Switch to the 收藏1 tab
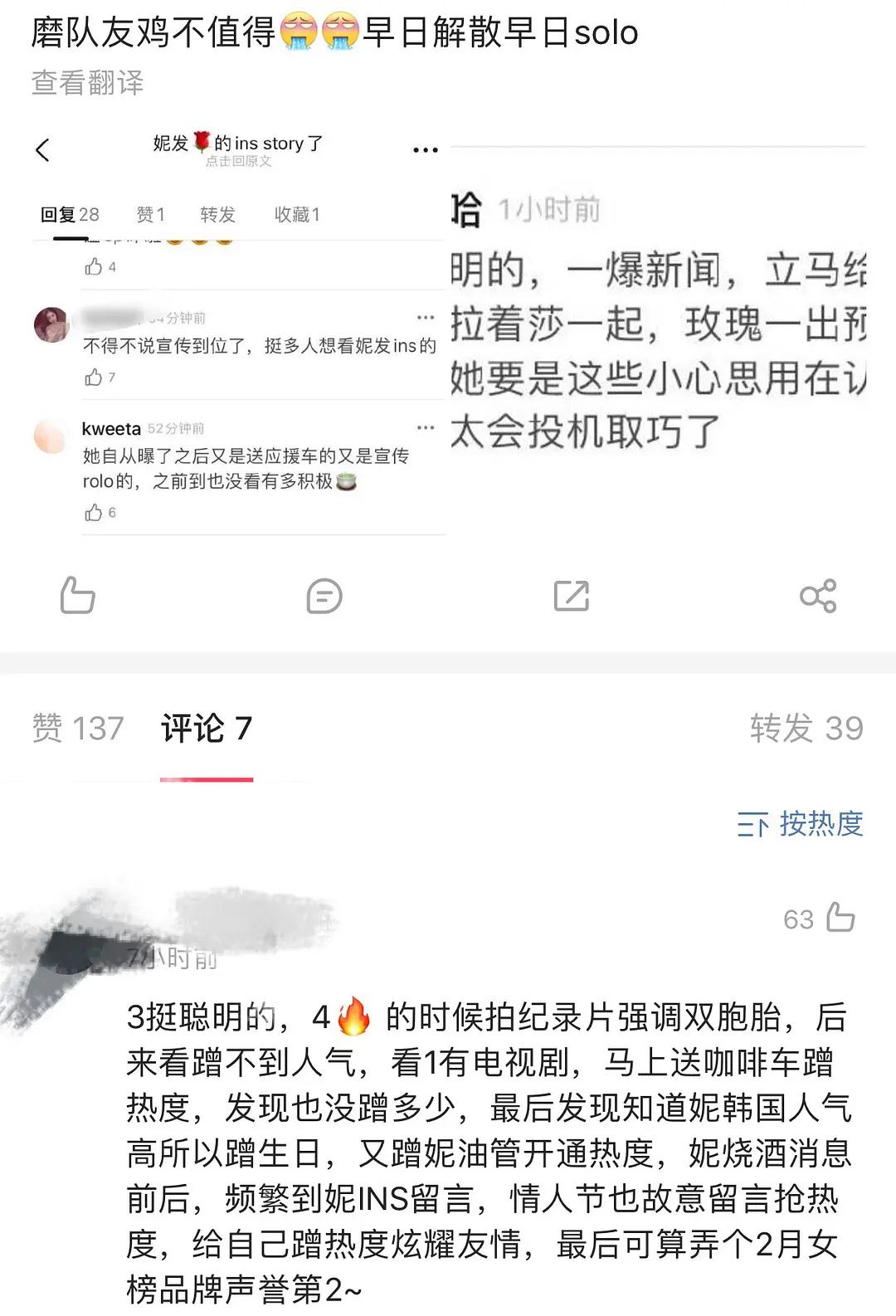The width and height of the screenshot is (896, 1316). pyautogui.click(x=296, y=214)
